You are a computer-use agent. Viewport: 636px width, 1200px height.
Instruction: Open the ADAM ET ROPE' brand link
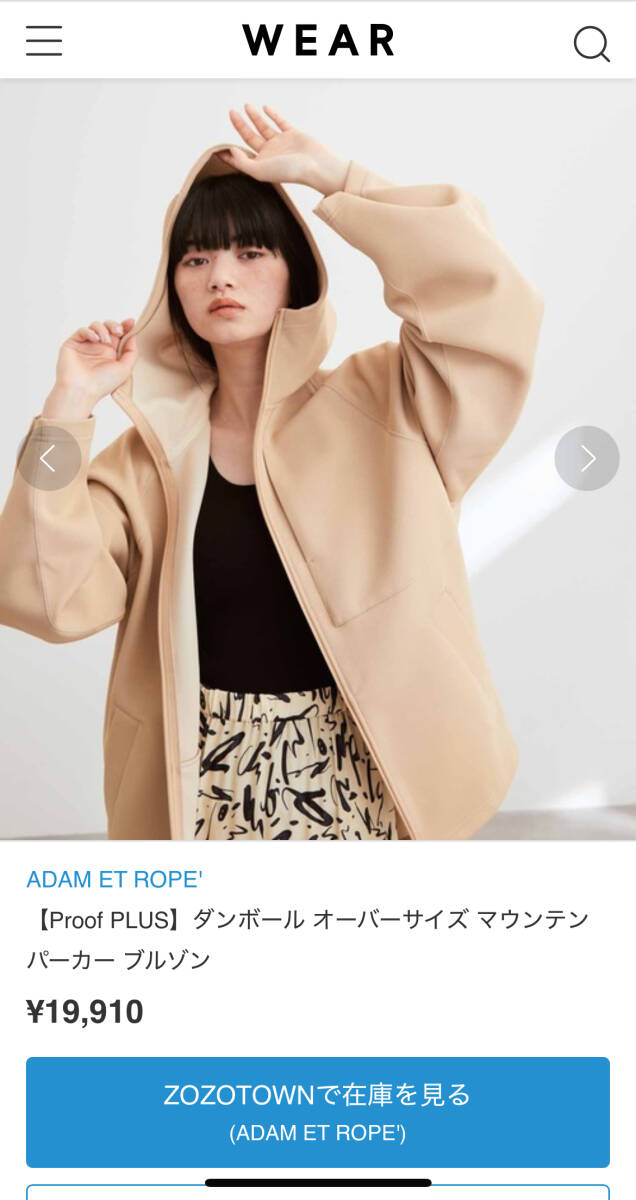[114, 879]
